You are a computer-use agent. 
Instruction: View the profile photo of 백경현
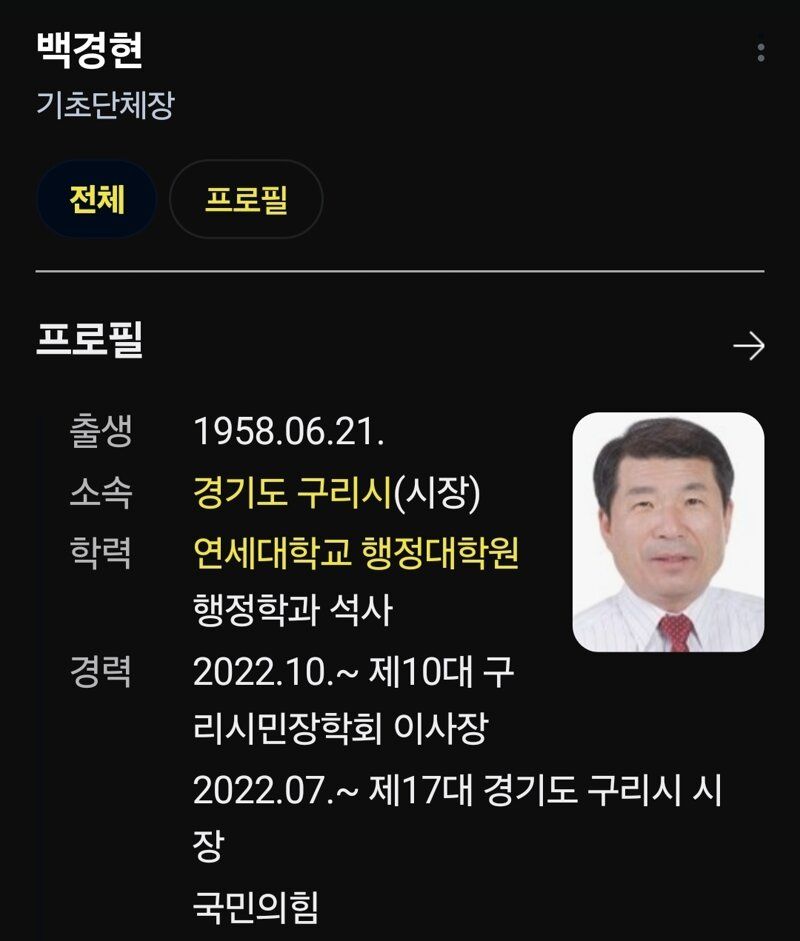pyautogui.click(x=668, y=532)
